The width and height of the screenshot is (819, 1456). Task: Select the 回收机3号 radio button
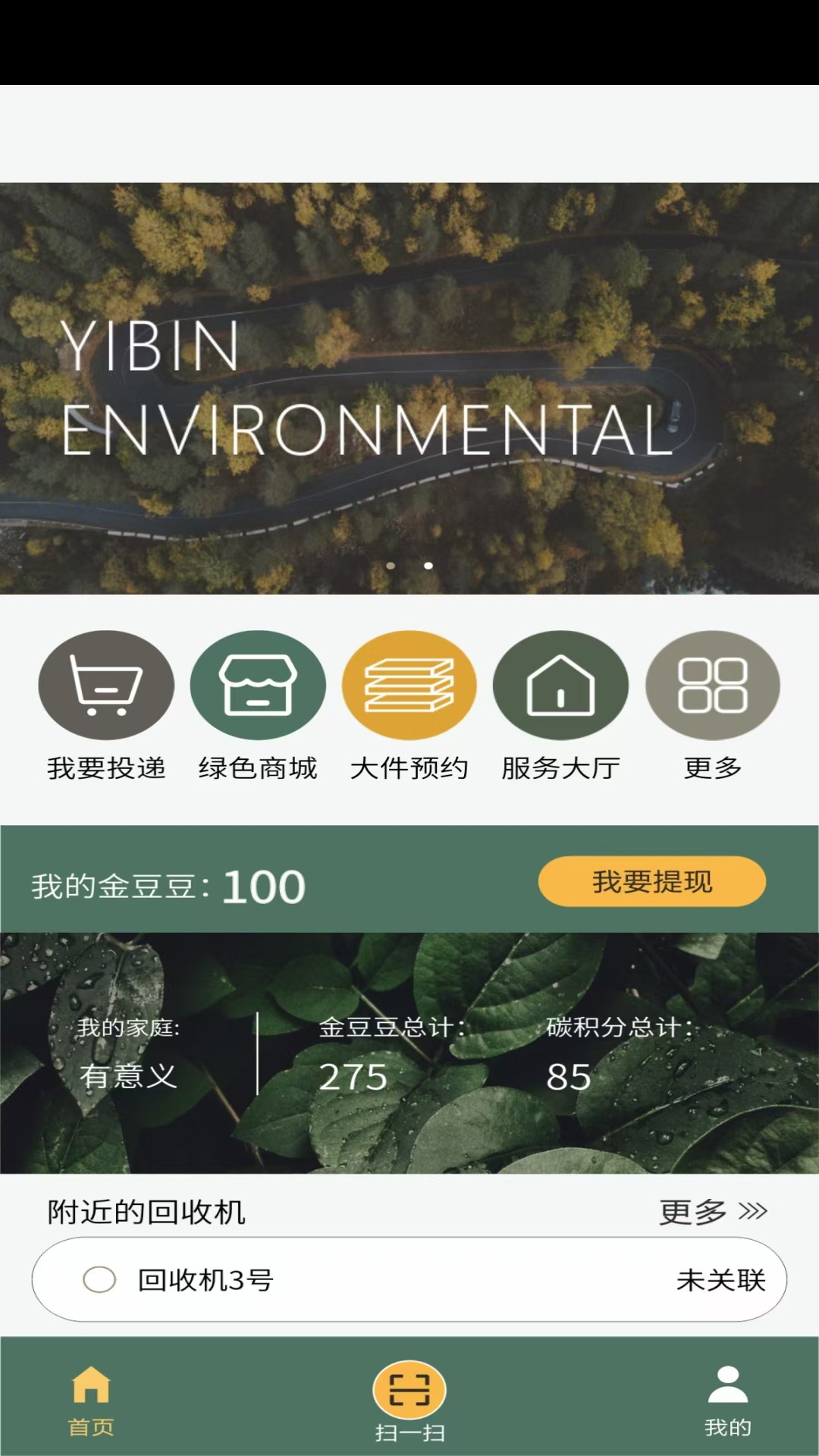click(99, 1280)
